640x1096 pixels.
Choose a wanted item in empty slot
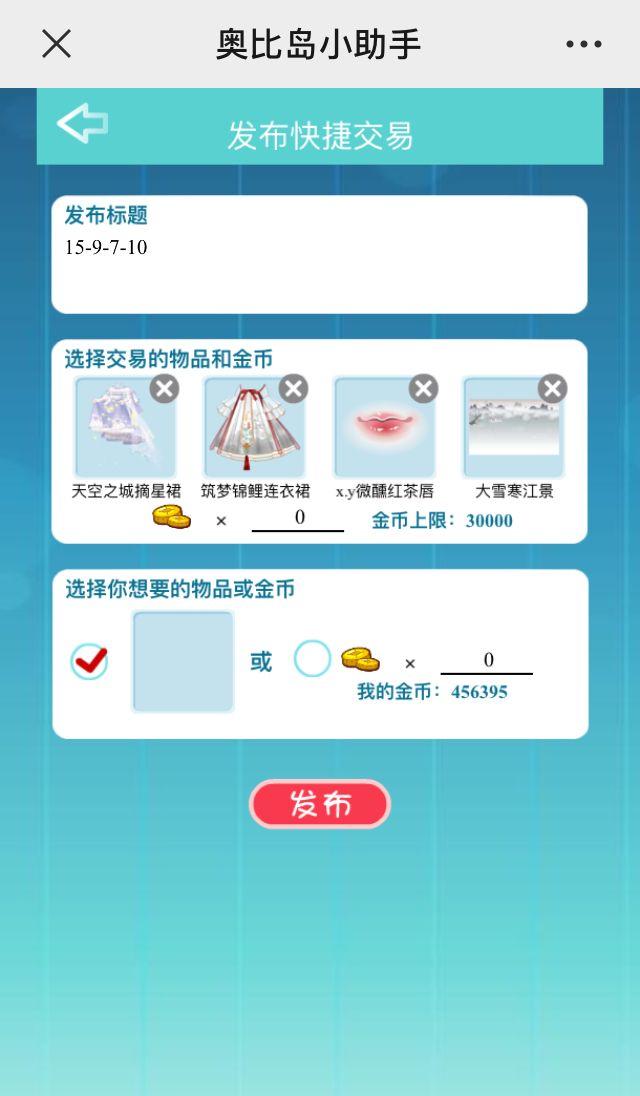183,661
